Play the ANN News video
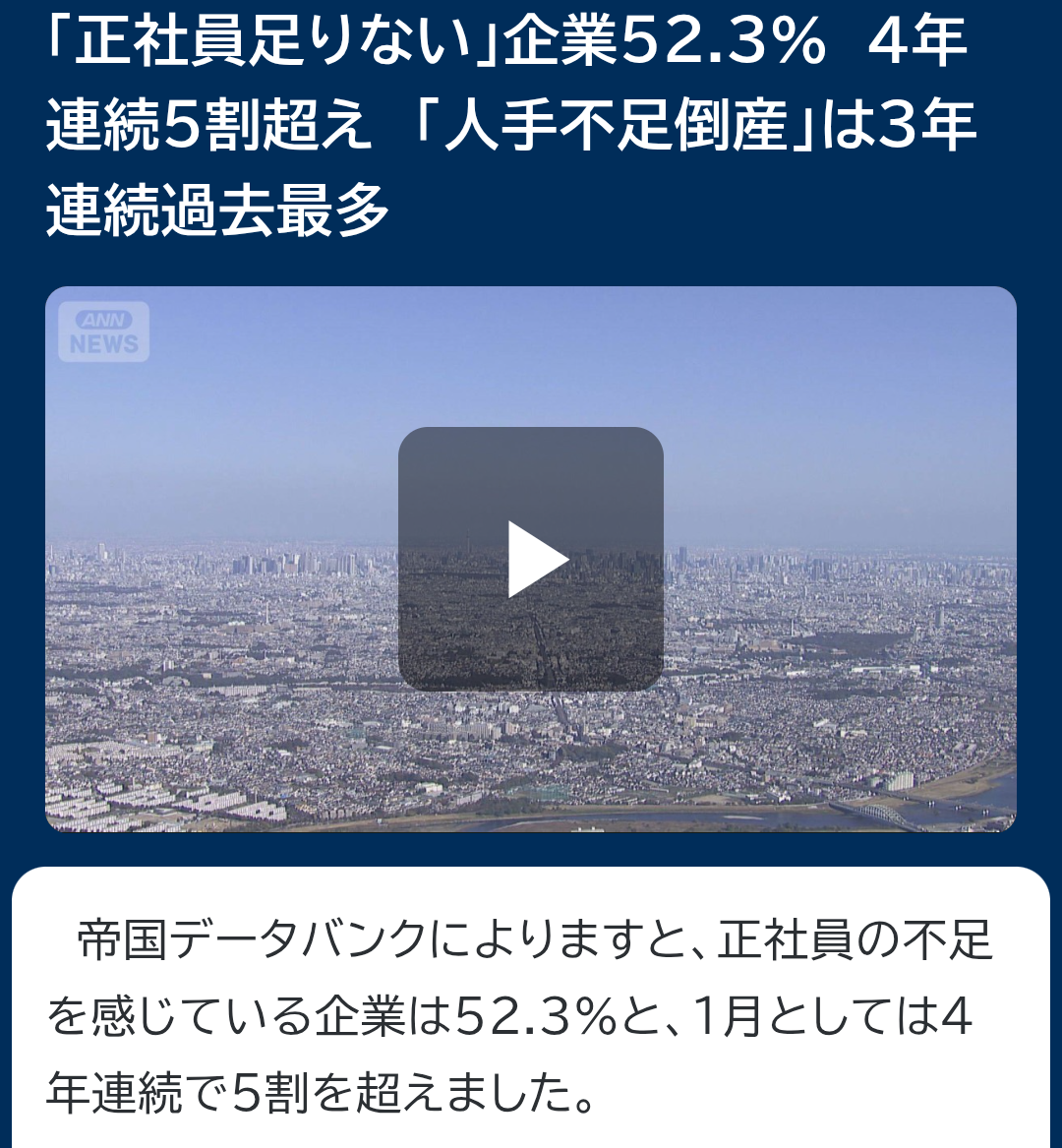This screenshot has height=1148, width=1062. (532, 559)
